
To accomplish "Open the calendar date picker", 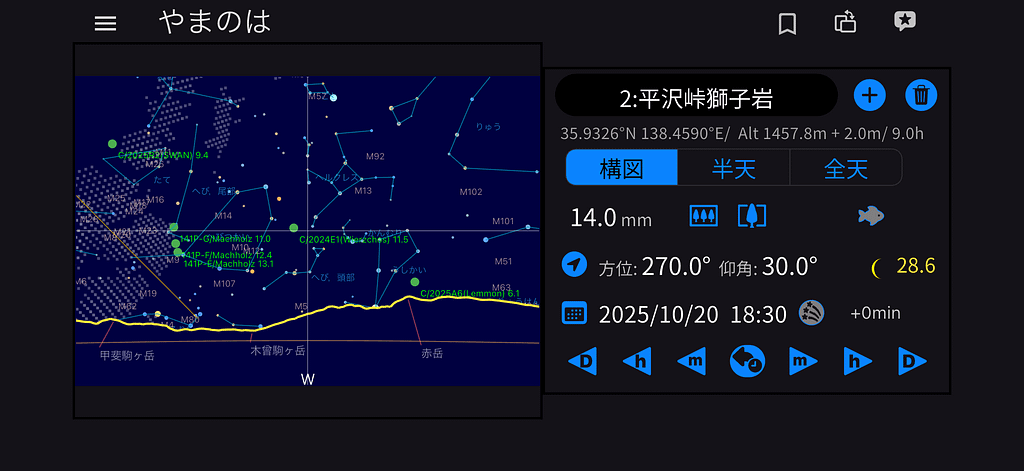I will (x=574, y=313).
